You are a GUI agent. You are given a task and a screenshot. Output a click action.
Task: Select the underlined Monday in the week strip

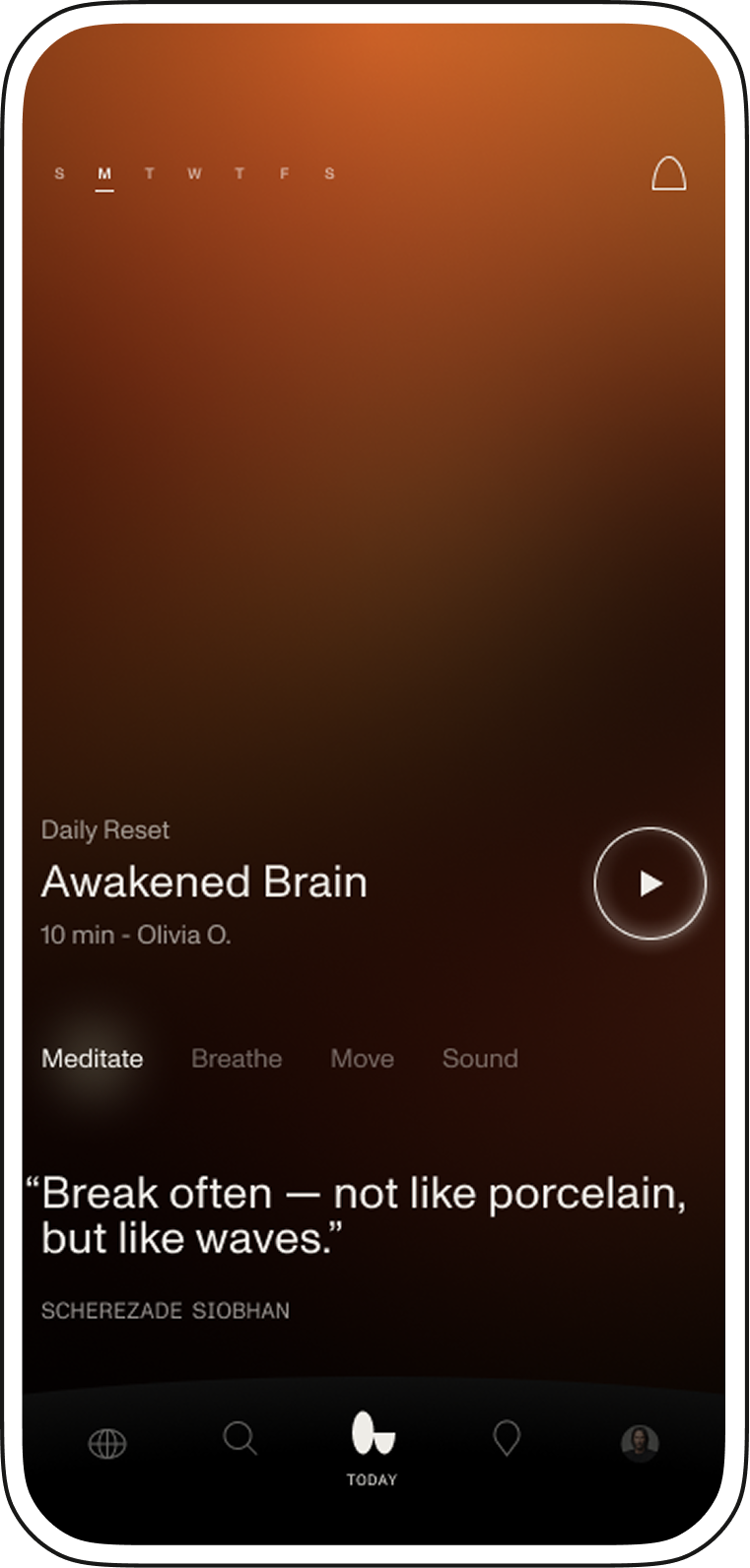pos(104,173)
